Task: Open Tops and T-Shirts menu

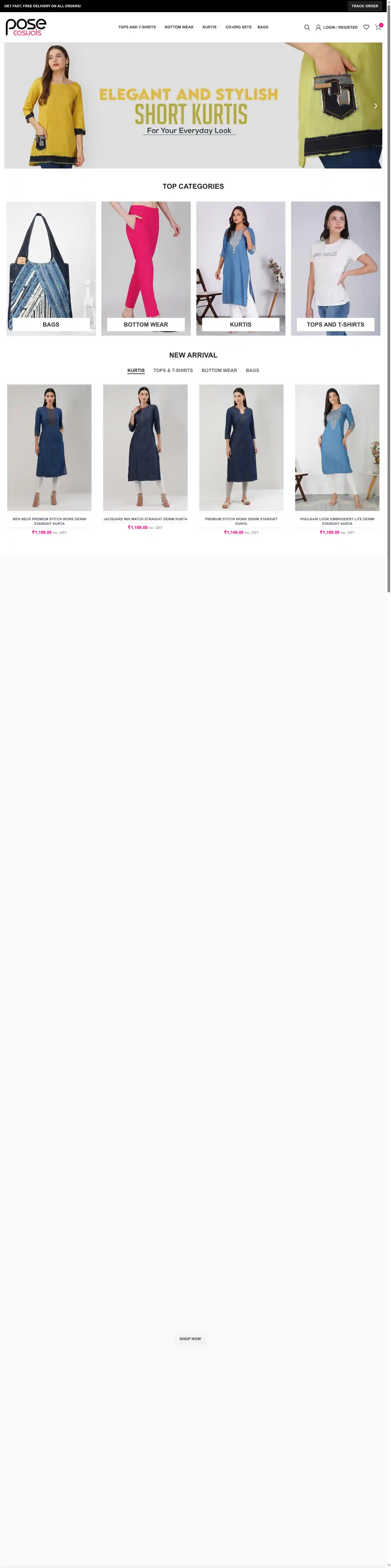Action: (x=137, y=28)
